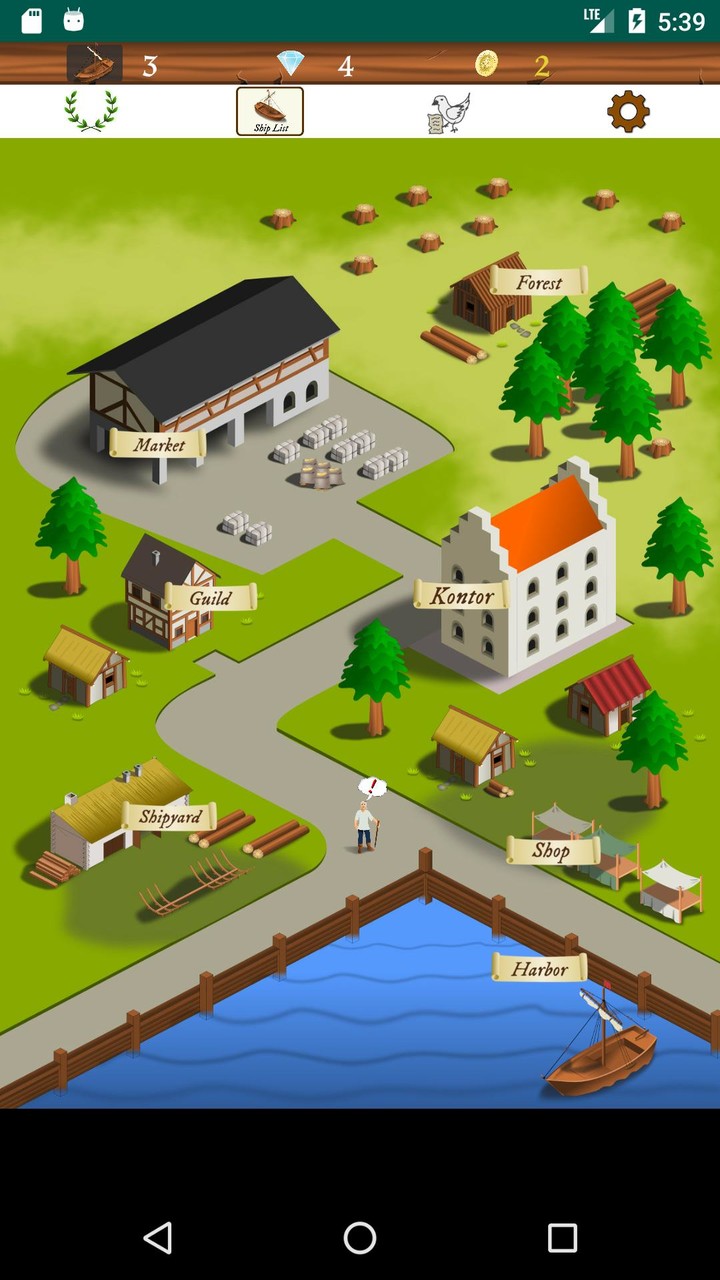
Task: View achievements with the laurel wreath icon
Action: point(91,112)
